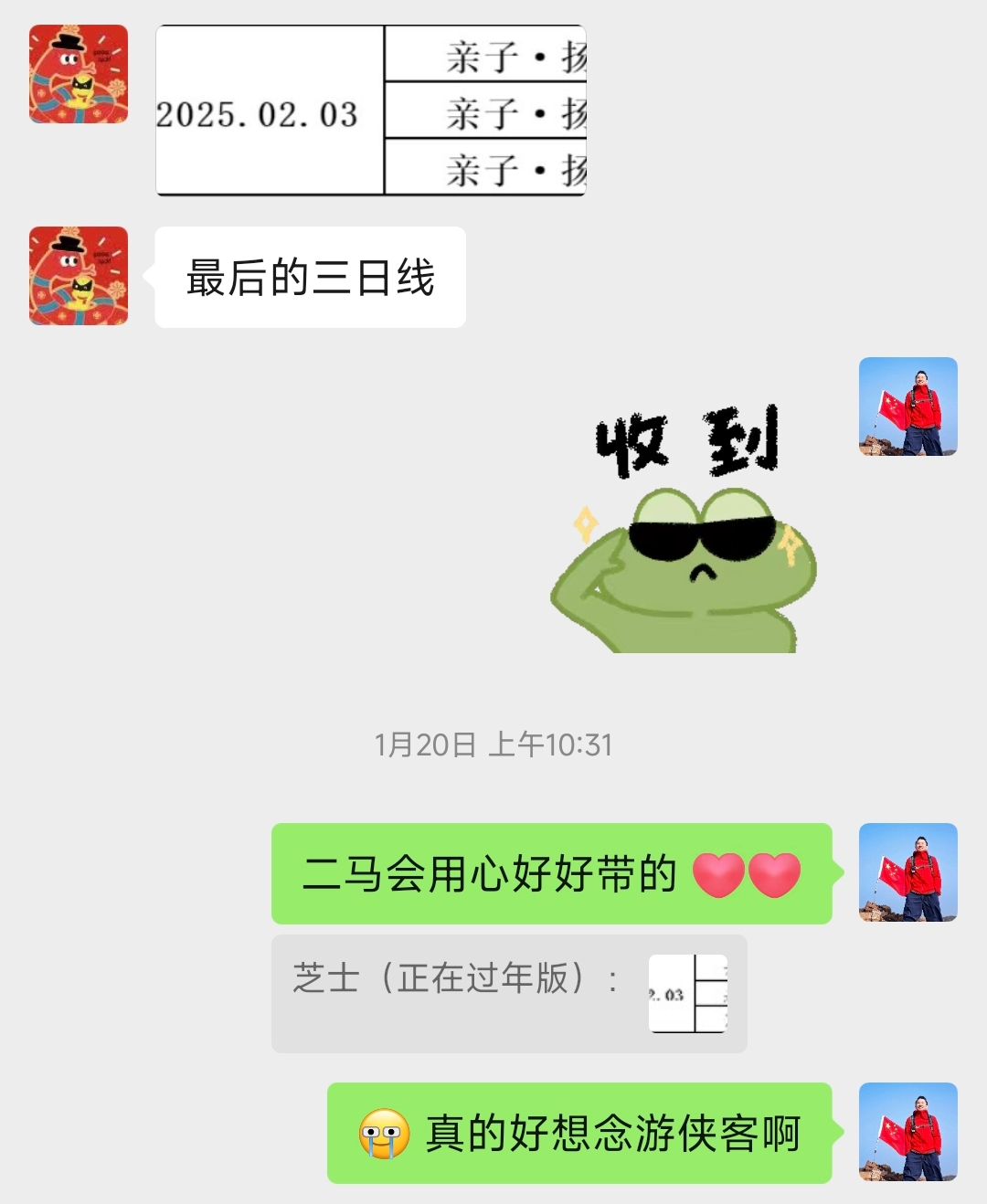The width and height of the screenshot is (987, 1204).
Task: Jump to quoted message from 芝士（正在过年版）
Action: tap(508, 993)
